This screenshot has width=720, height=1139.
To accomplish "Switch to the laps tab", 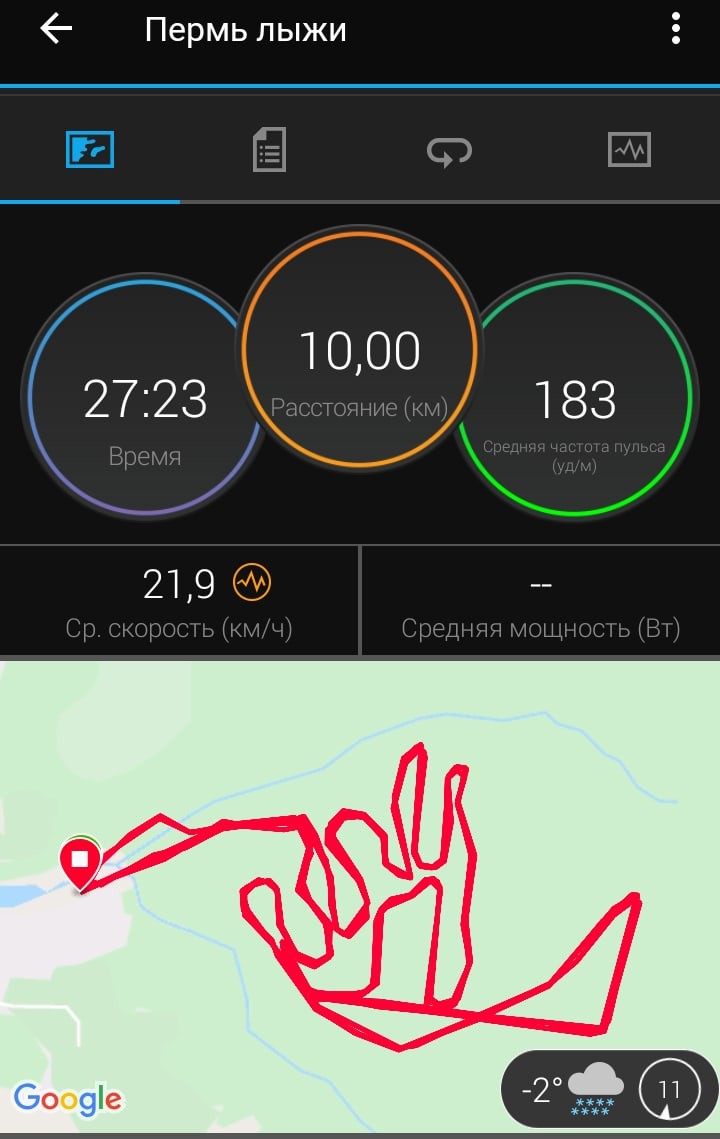I will [449, 150].
